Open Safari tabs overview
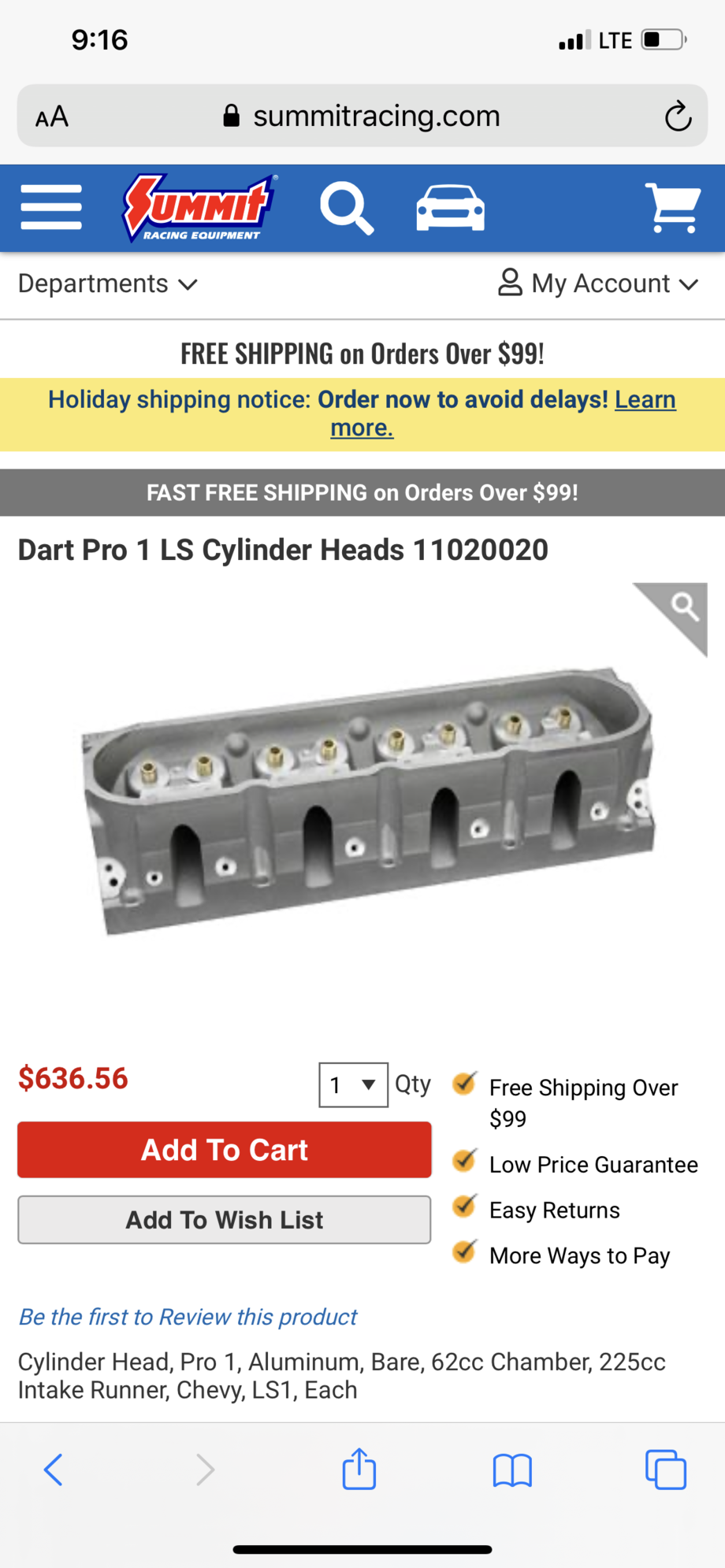 click(666, 1470)
